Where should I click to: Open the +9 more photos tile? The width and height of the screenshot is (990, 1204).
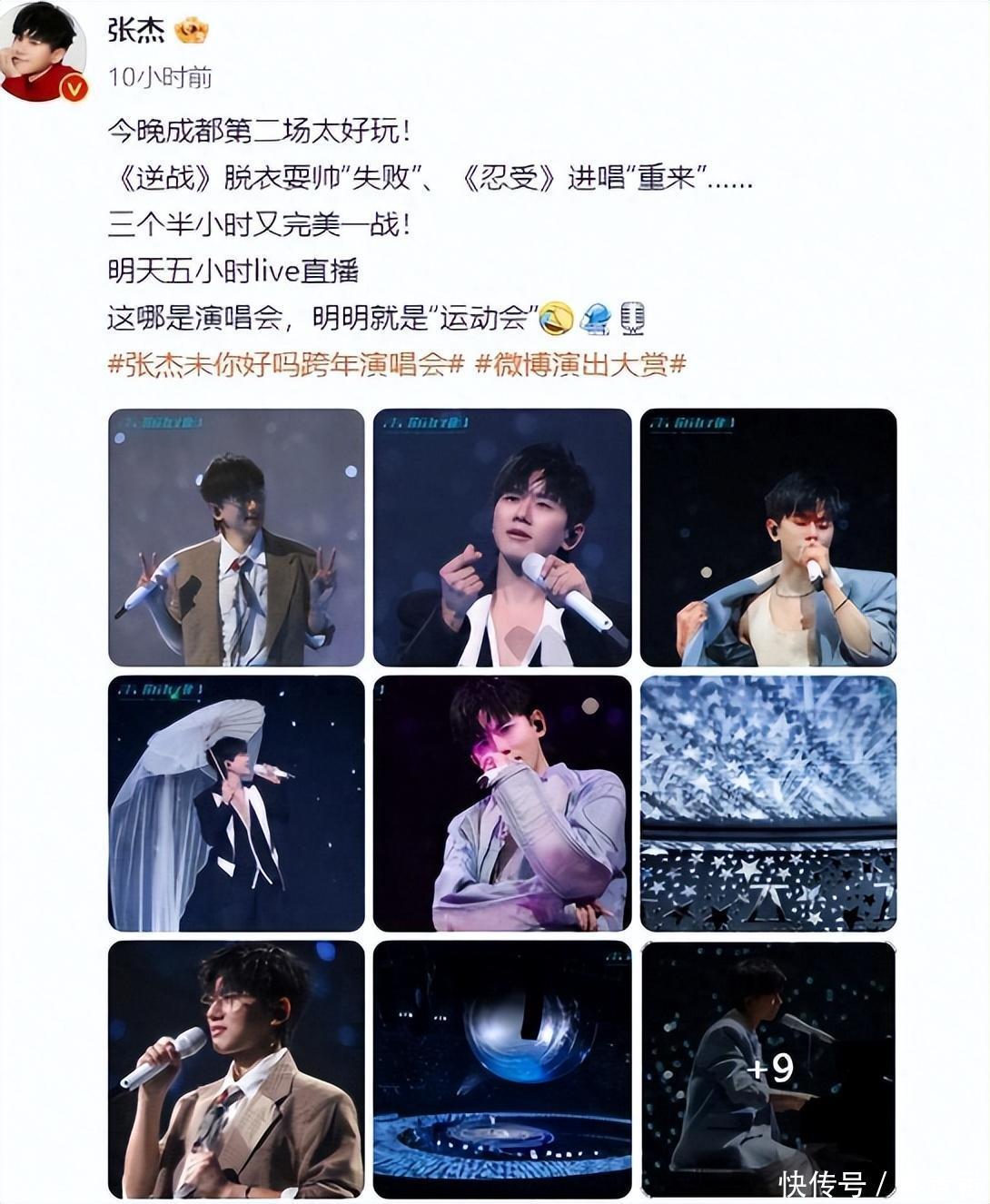click(x=768, y=1069)
